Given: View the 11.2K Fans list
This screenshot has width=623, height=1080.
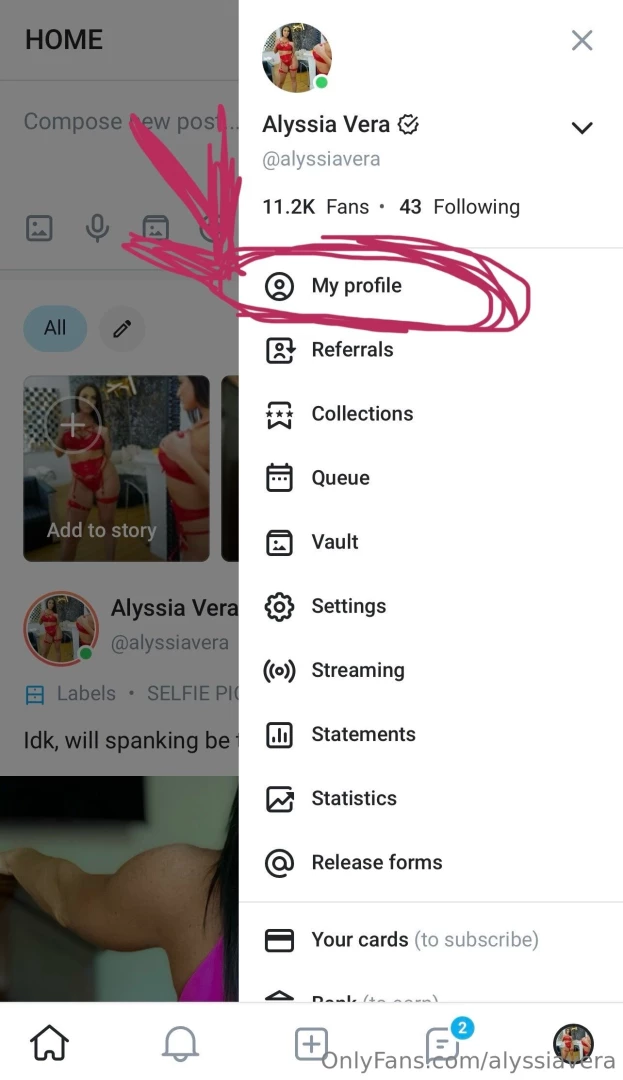Looking at the screenshot, I should tap(316, 207).
